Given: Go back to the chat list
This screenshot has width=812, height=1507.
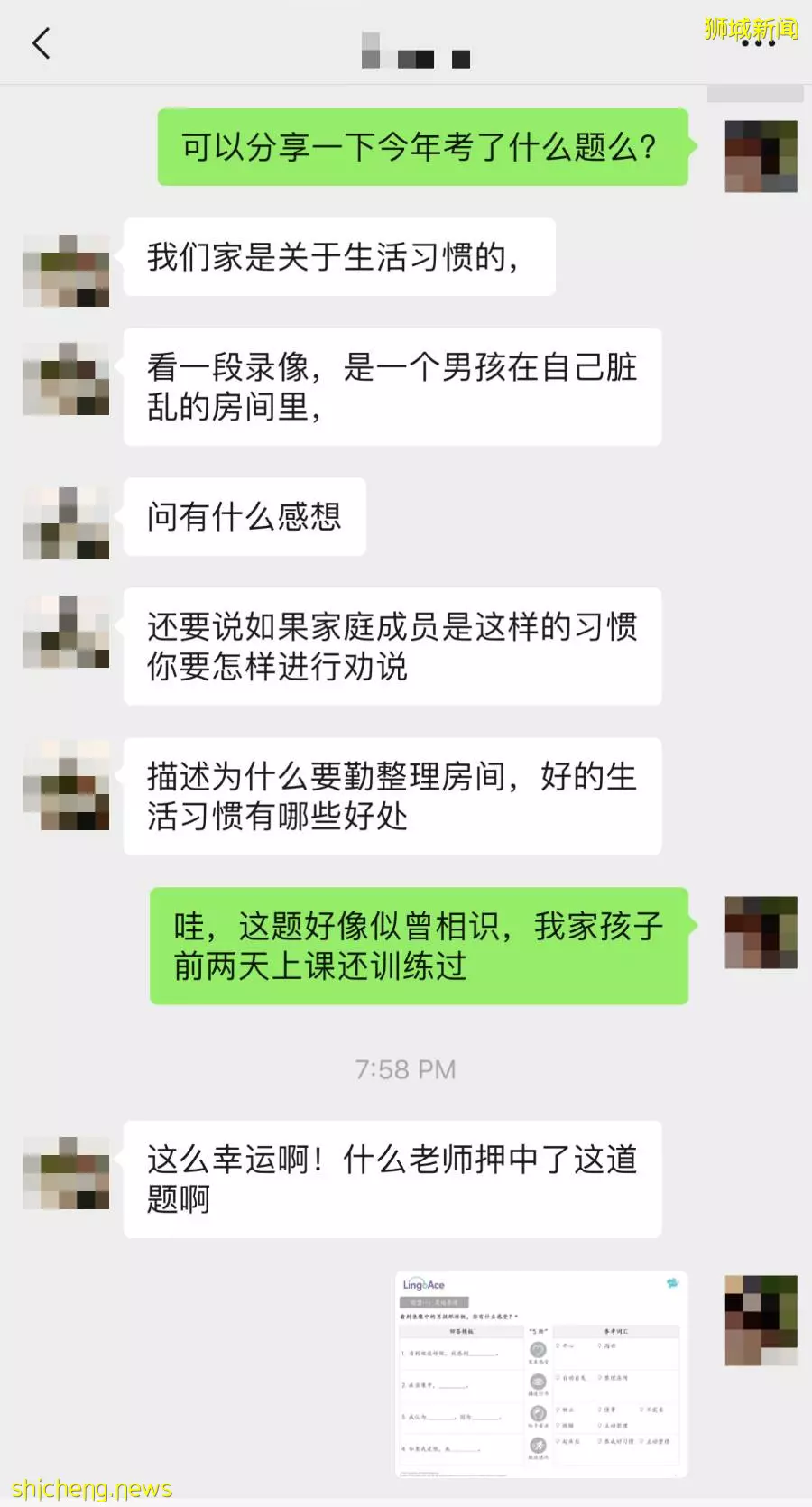Looking at the screenshot, I should pos(42,43).
